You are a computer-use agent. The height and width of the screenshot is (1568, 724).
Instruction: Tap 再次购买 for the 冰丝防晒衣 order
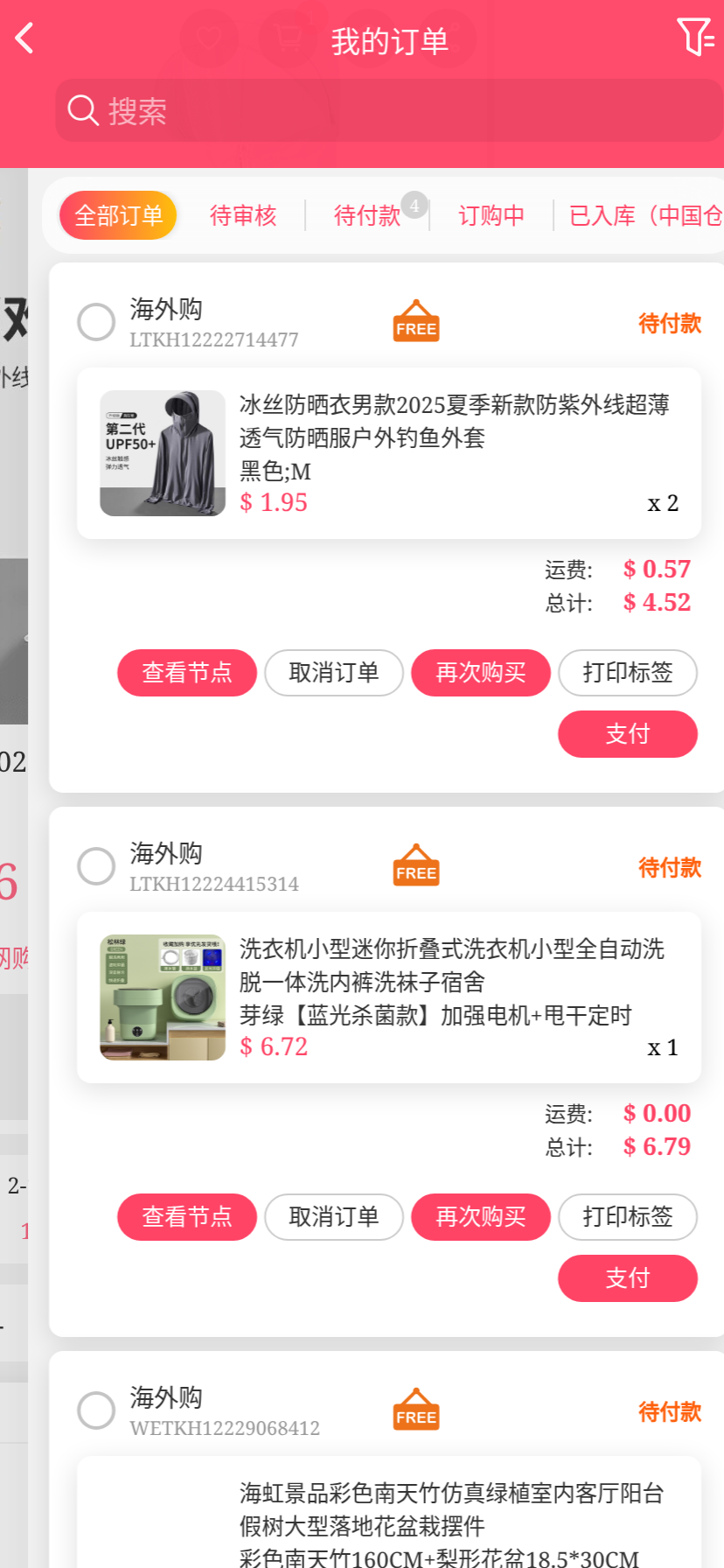(481, 673)
